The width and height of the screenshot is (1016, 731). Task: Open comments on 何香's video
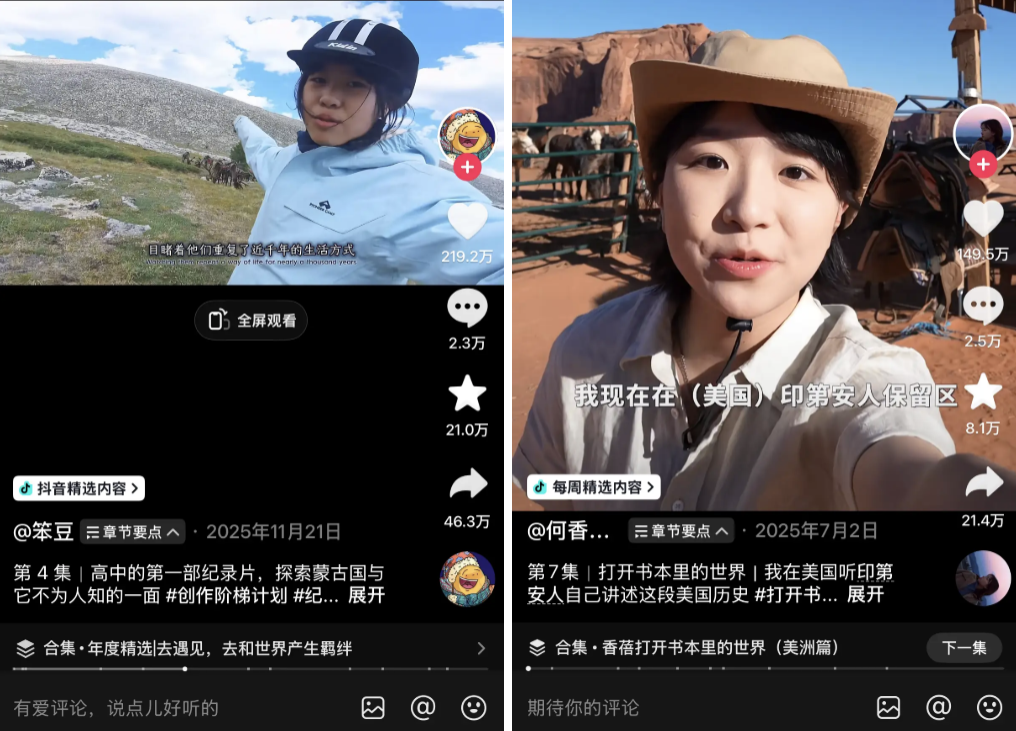coord(983,306)
